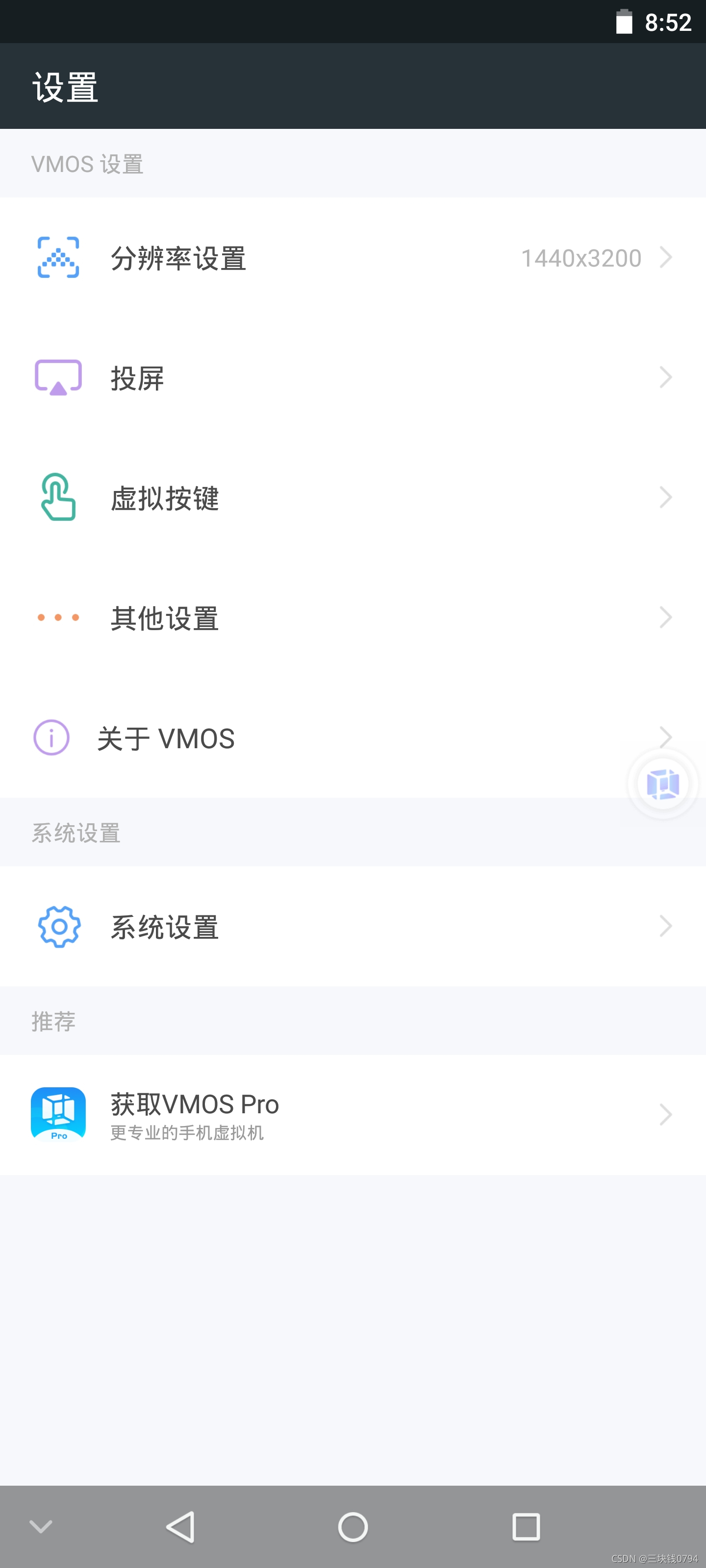The width and height of the screenshot is (706, 1568).
Task: Return to the home screen
Action: [353, 1526]
